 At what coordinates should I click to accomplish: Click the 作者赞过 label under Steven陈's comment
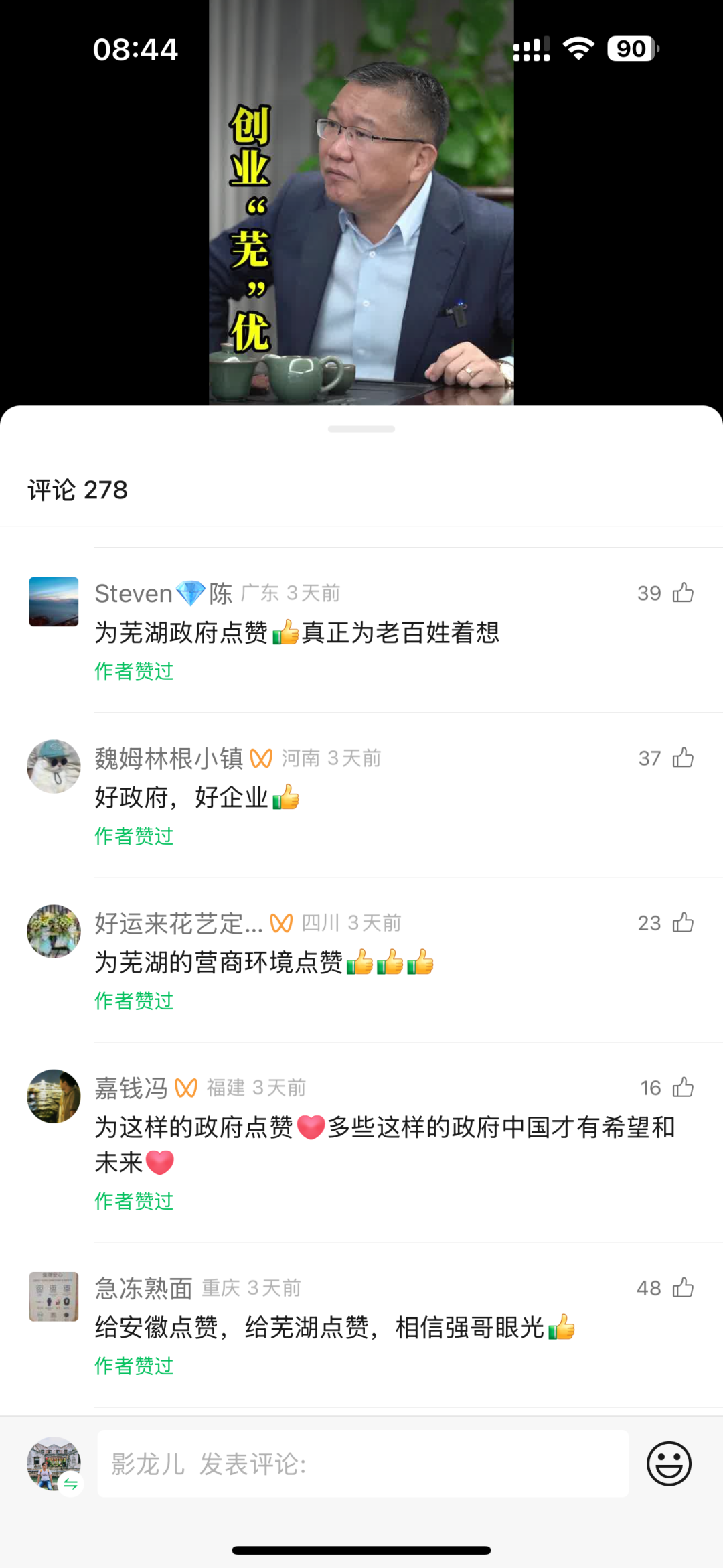[x=133, y=672]
